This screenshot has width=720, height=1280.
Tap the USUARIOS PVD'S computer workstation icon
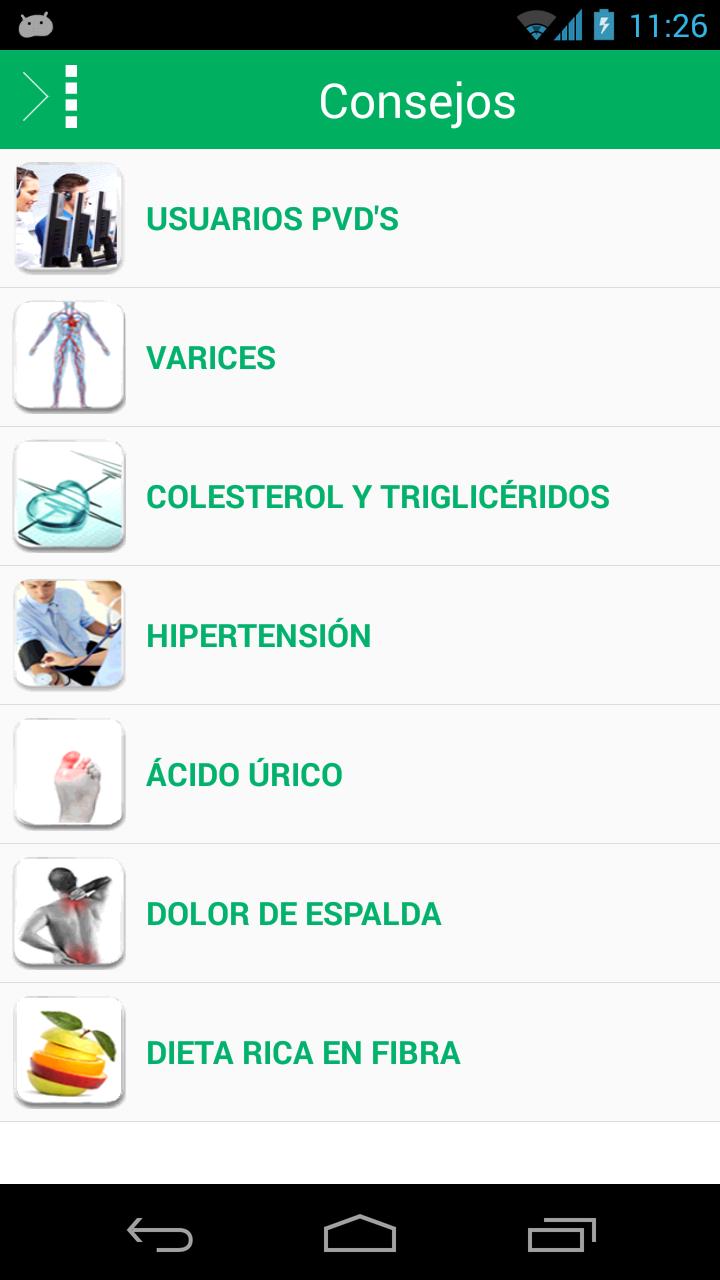point(67,218)
